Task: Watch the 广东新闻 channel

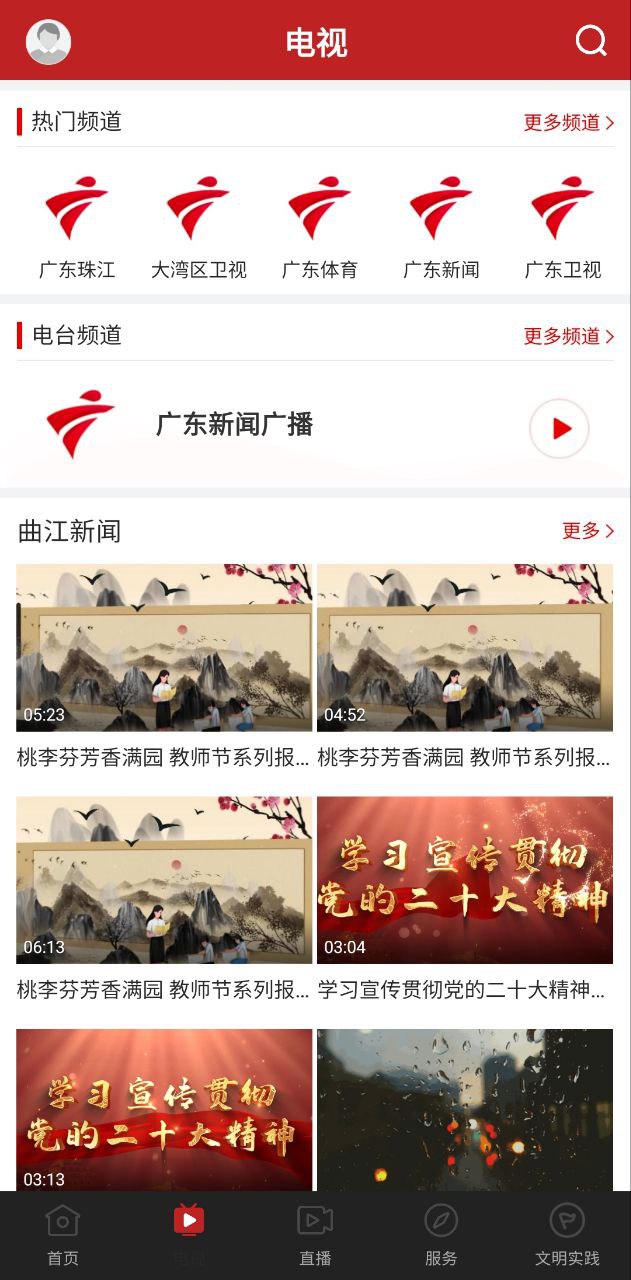Action: click(x=441, y=227)
